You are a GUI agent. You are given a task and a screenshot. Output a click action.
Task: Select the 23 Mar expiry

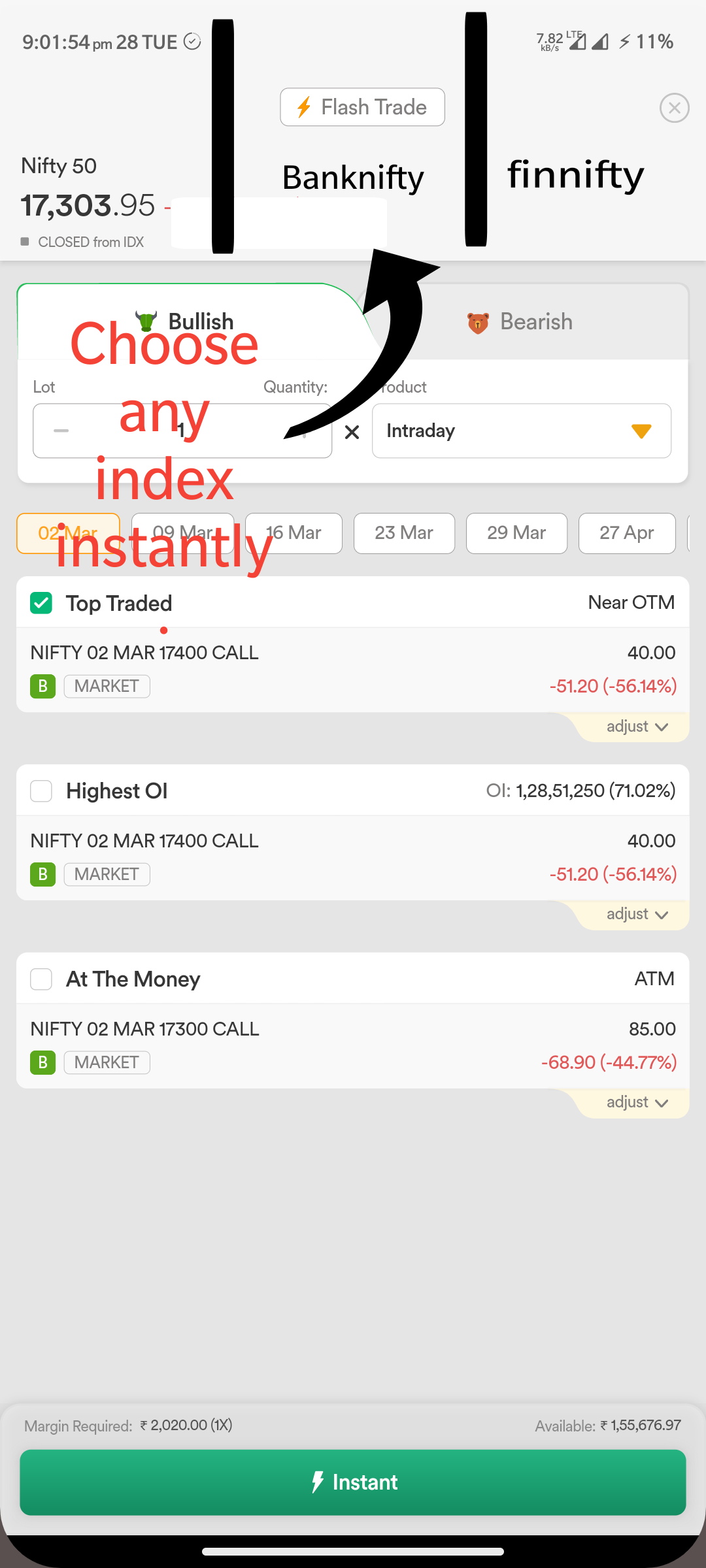point(404,533)
